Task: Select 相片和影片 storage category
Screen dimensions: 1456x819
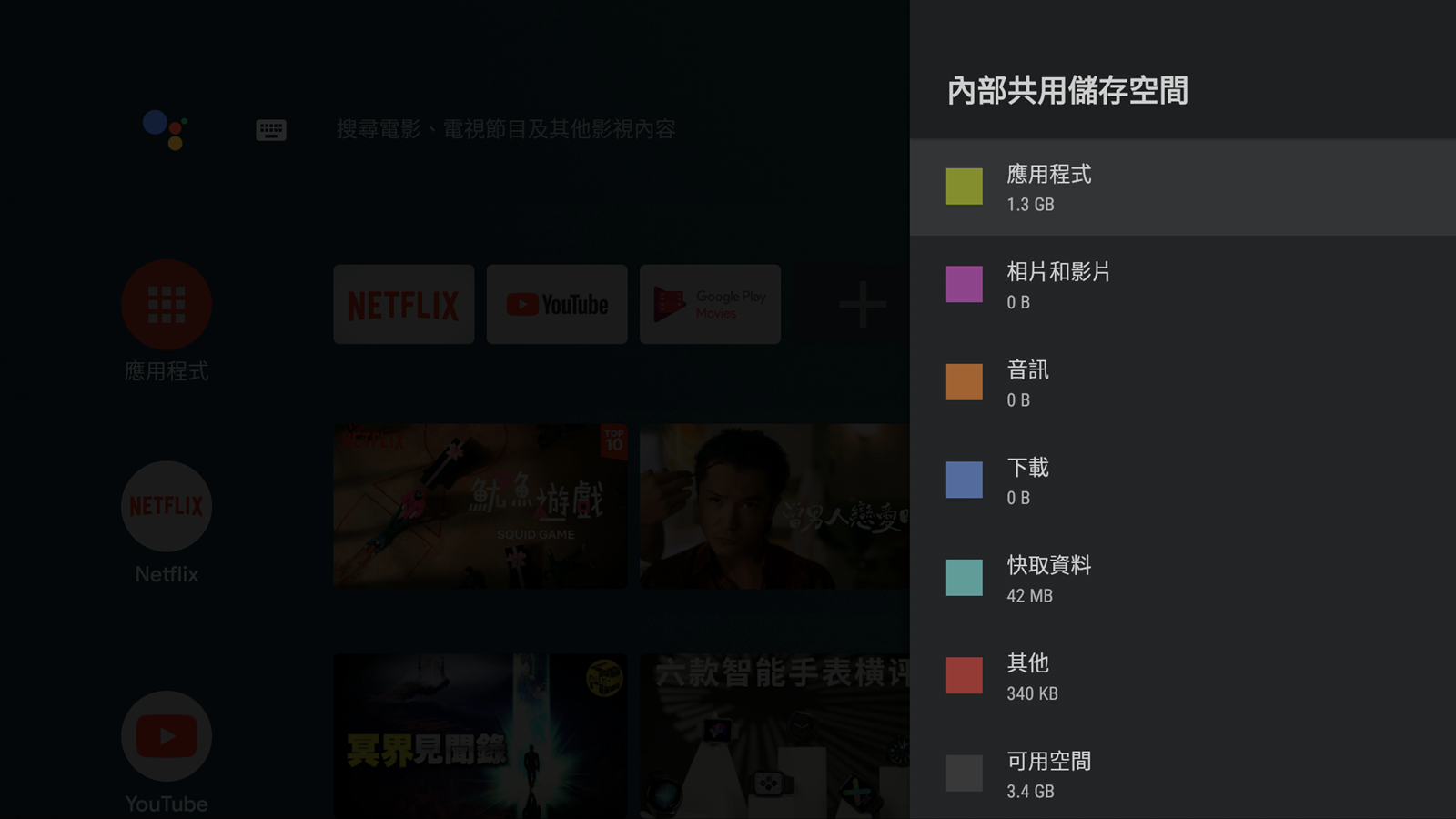Action: 1181,285
